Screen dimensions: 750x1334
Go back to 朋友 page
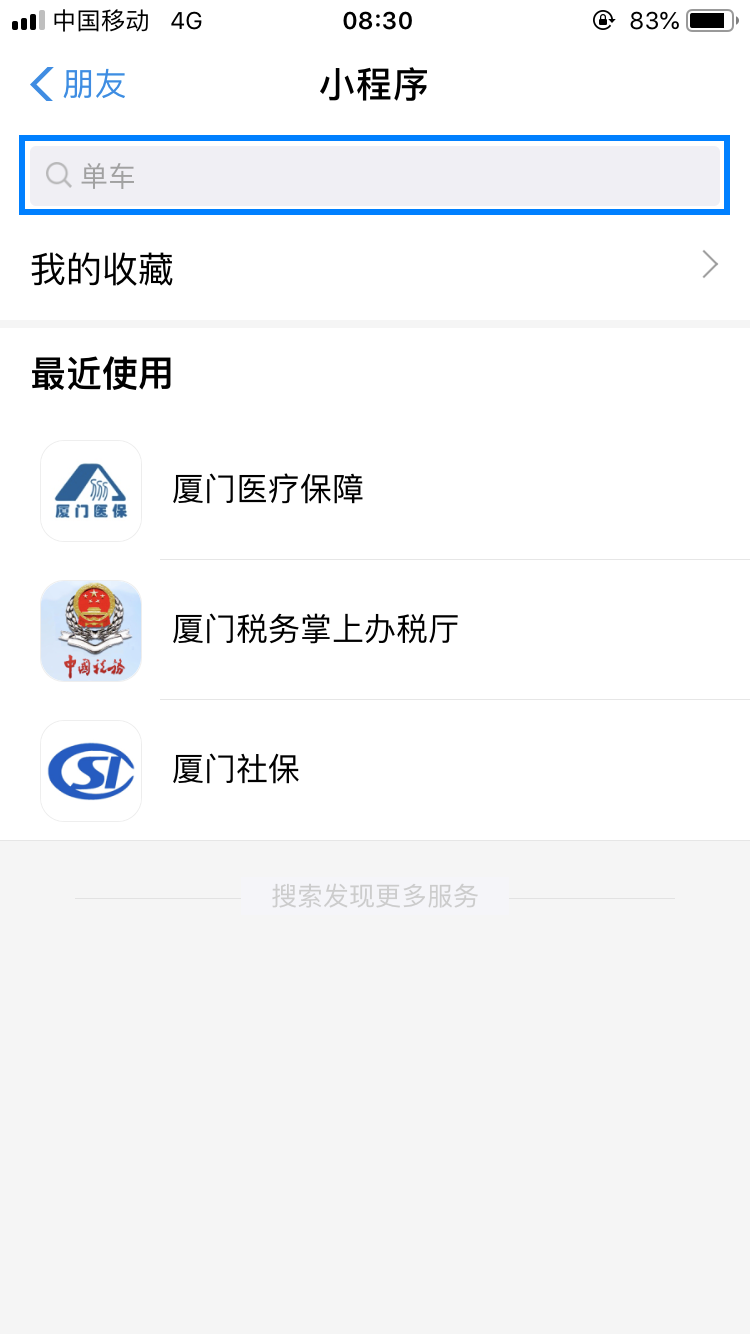(x=77, y=84)
